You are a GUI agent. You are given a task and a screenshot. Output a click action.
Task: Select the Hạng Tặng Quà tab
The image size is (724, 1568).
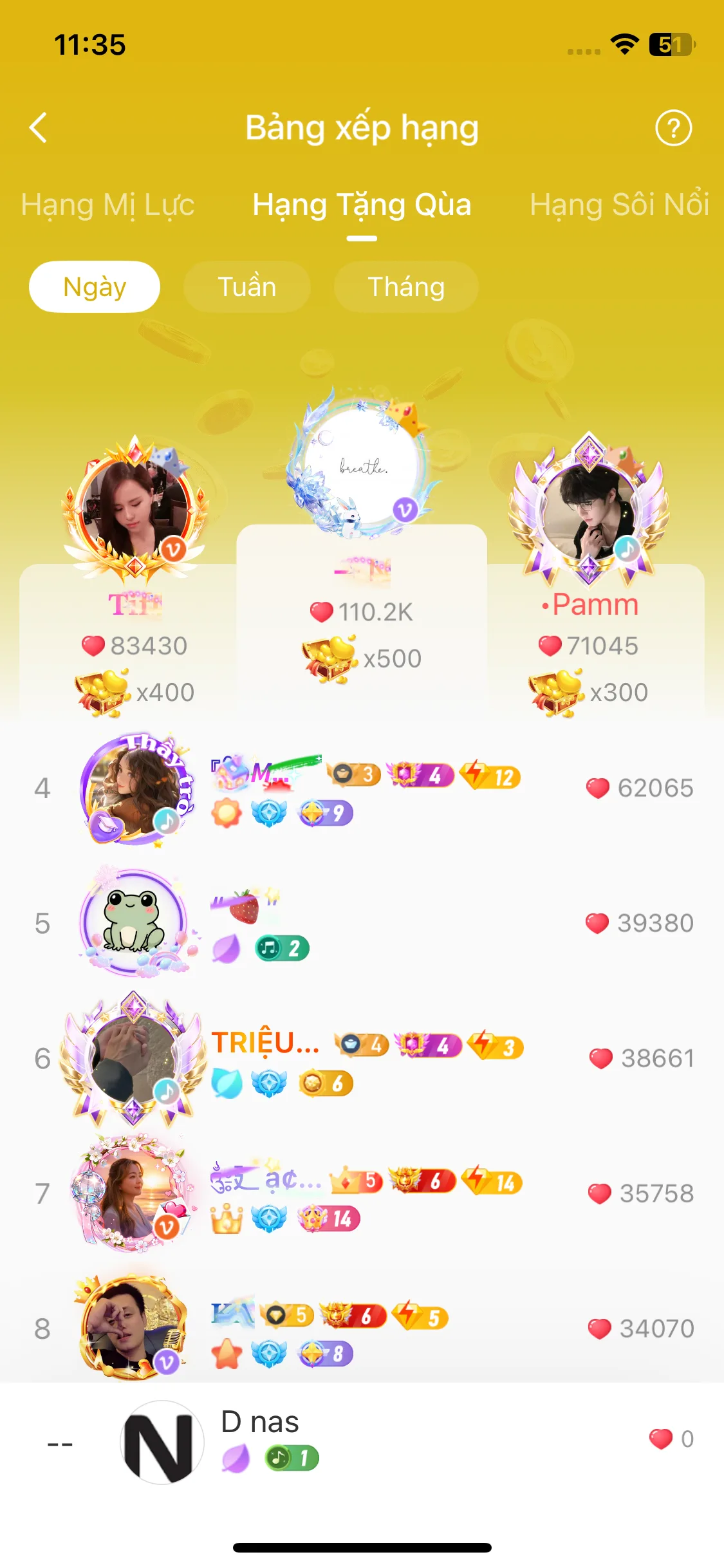tap(362, 205)
